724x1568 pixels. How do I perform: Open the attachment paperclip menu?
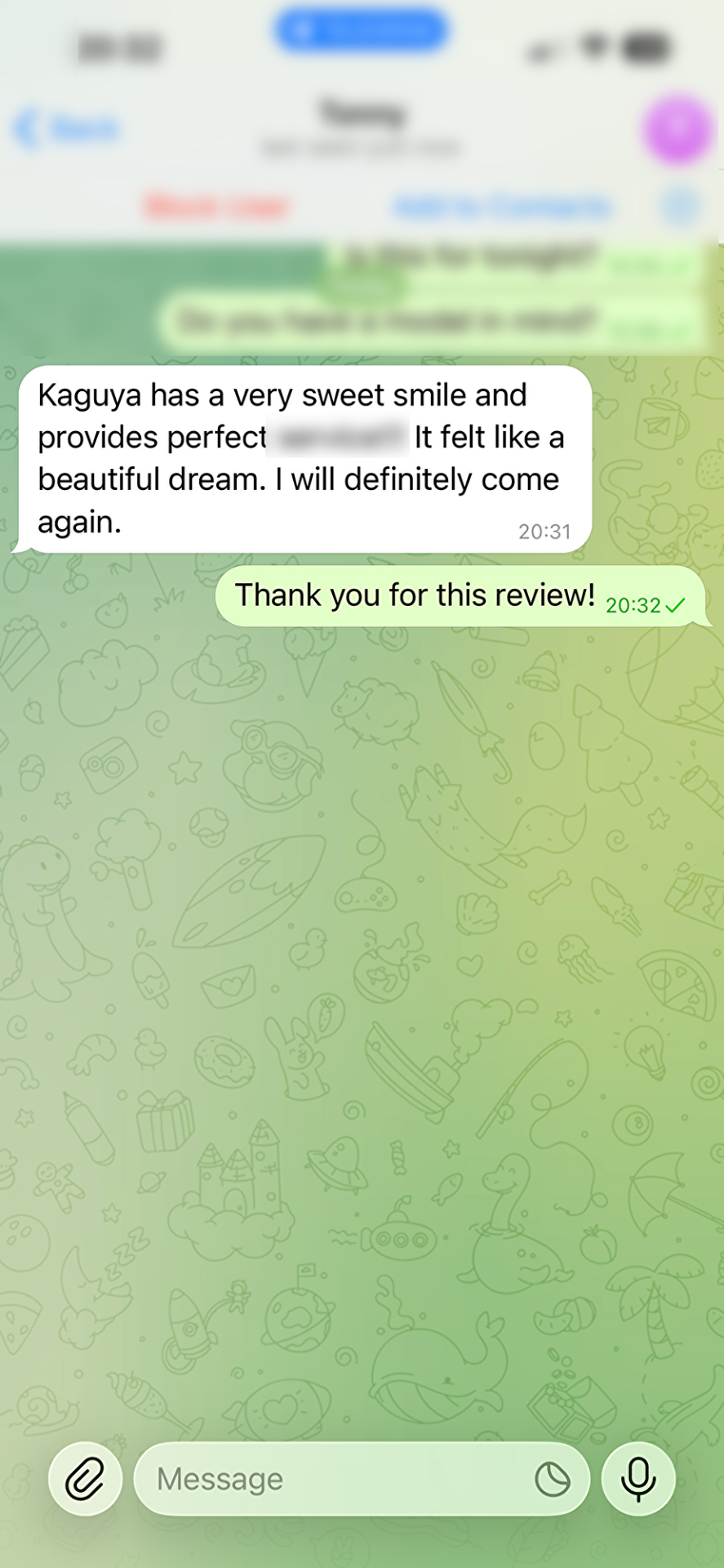(x=85, y=1479)
